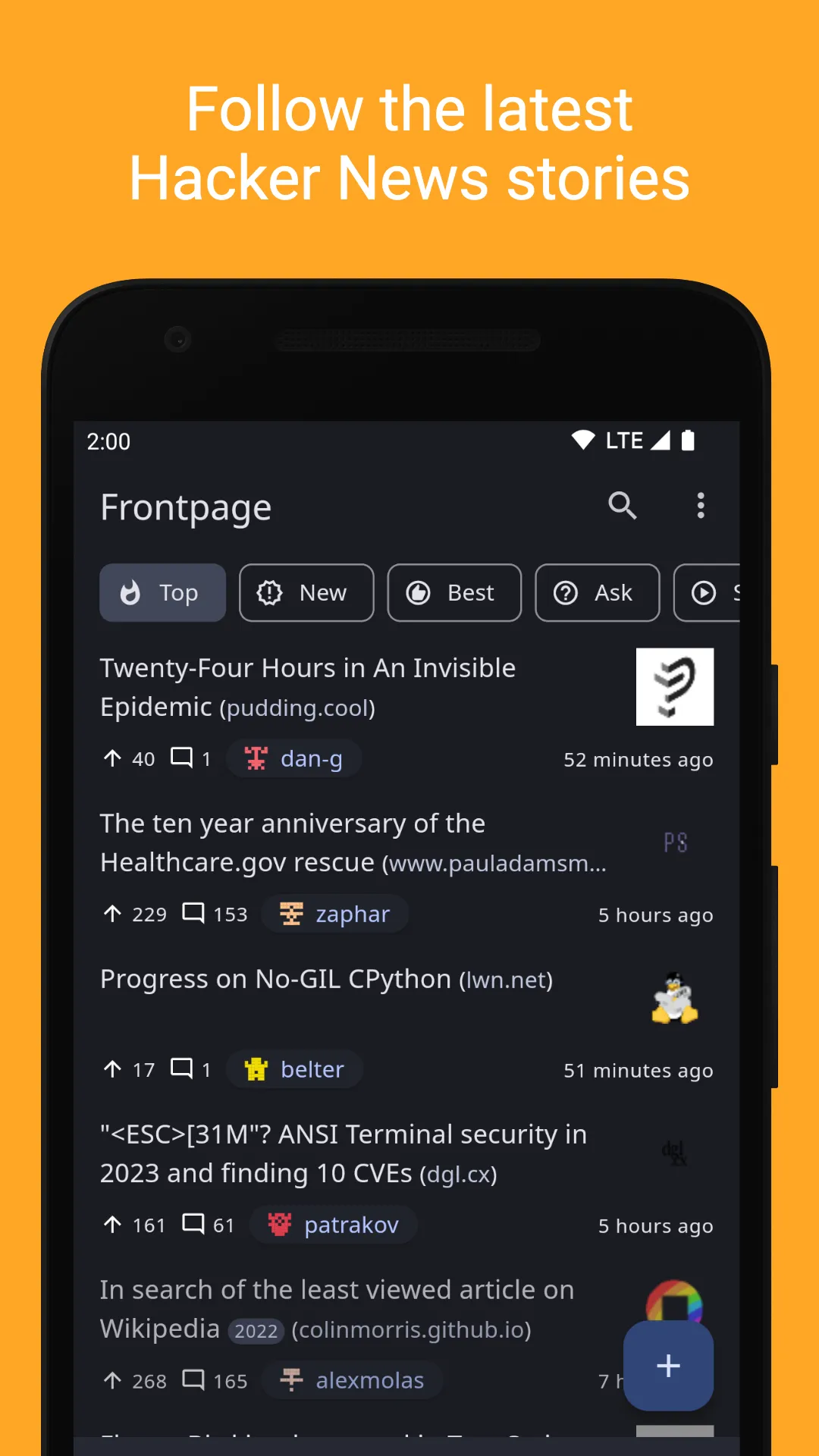Upvote the Invisible Epidemic story

click(112, 758)
